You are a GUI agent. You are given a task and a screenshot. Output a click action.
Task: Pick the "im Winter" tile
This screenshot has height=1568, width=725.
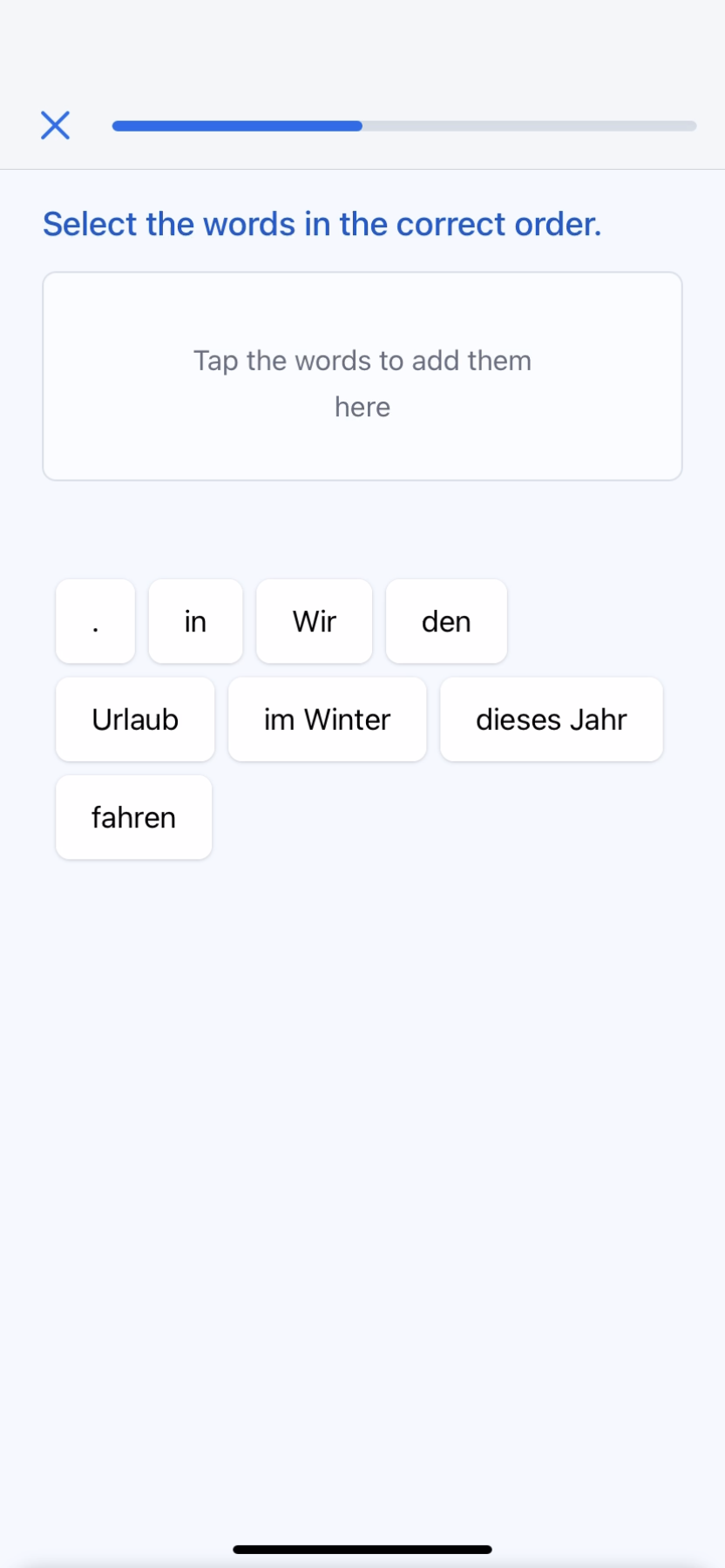pyautogui.click(x=327, y=720)
